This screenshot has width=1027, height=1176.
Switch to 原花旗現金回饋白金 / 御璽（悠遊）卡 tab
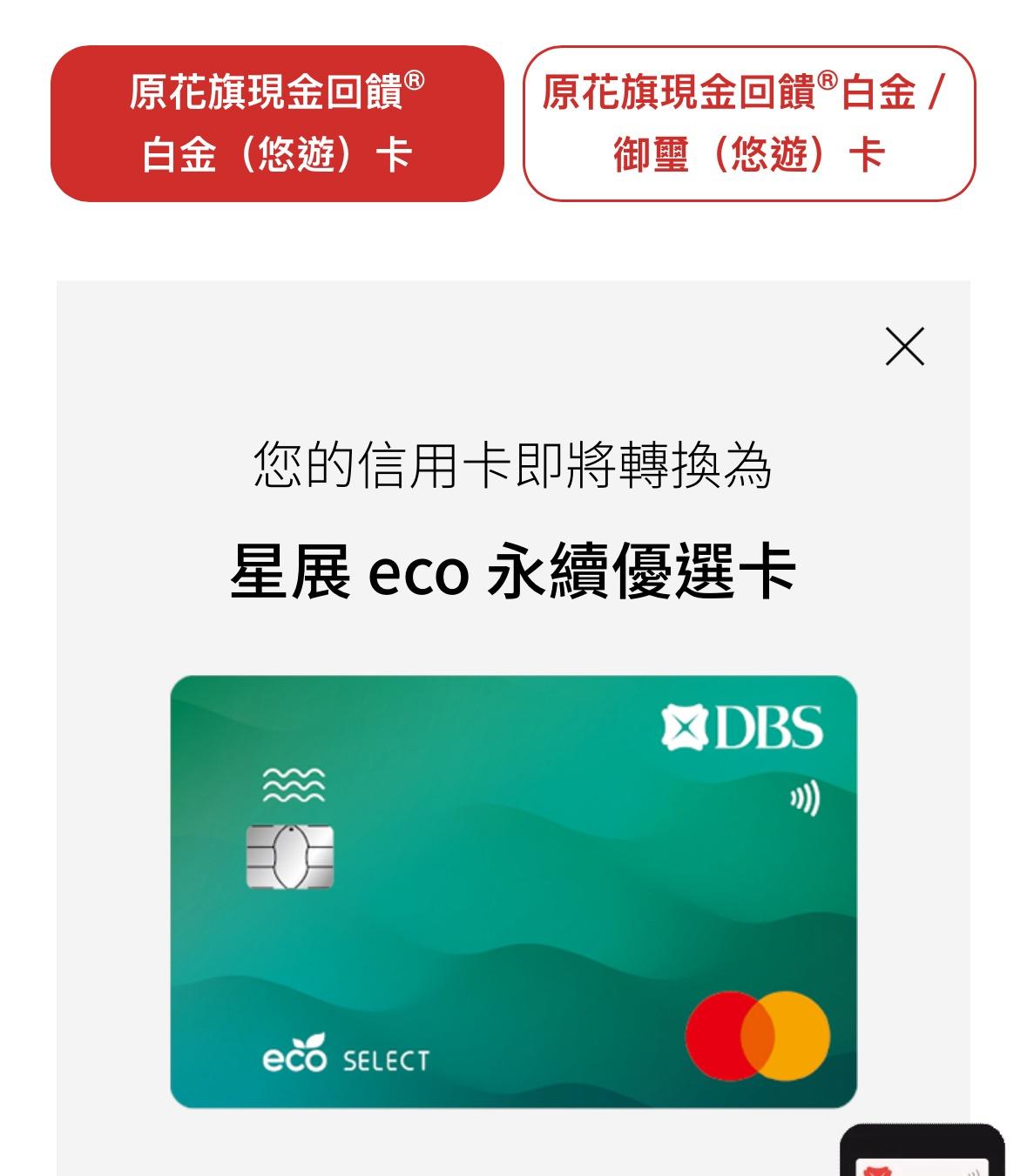(x=748, y=124)
